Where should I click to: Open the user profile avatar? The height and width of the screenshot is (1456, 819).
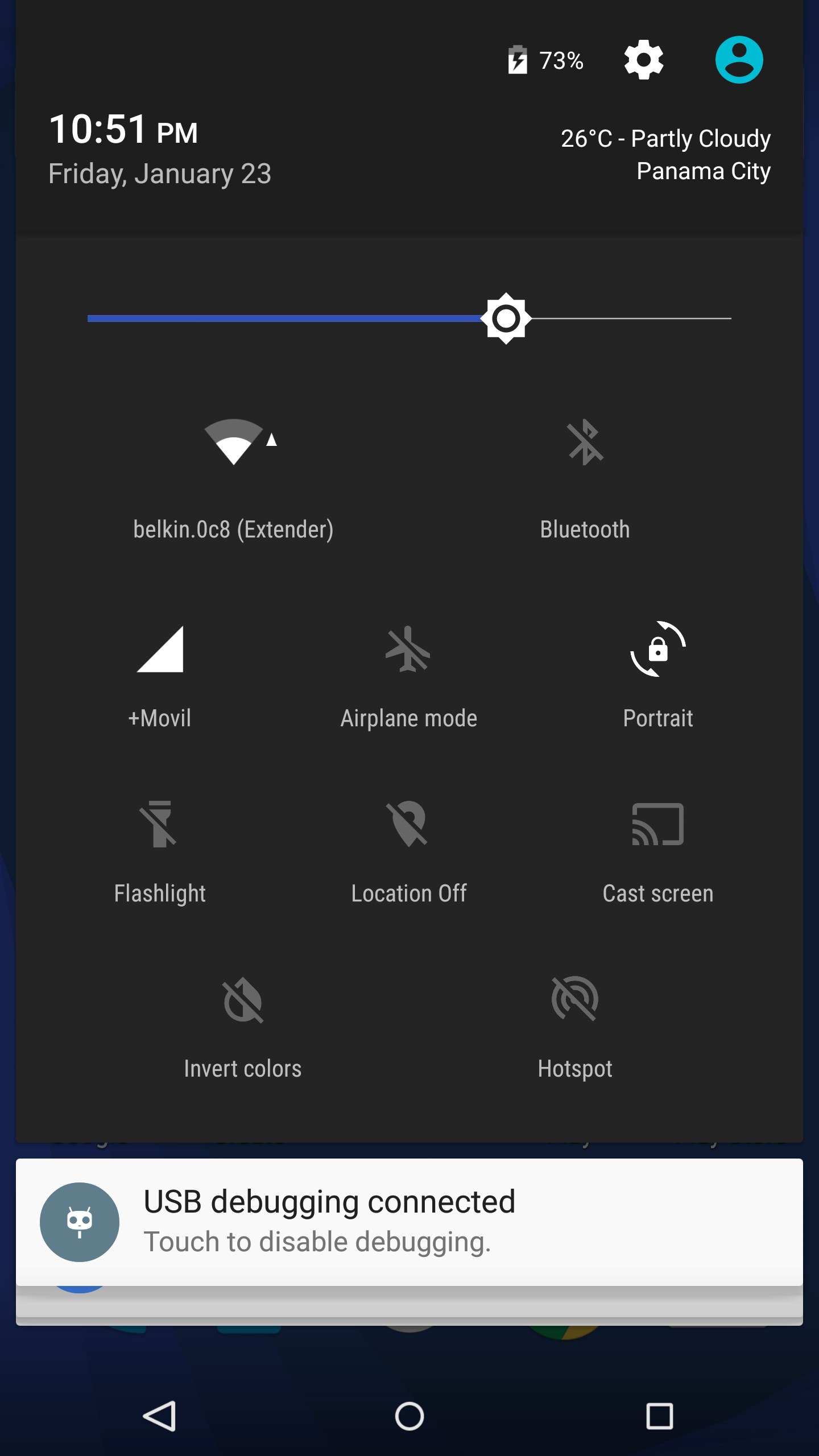tap(739, 60)
